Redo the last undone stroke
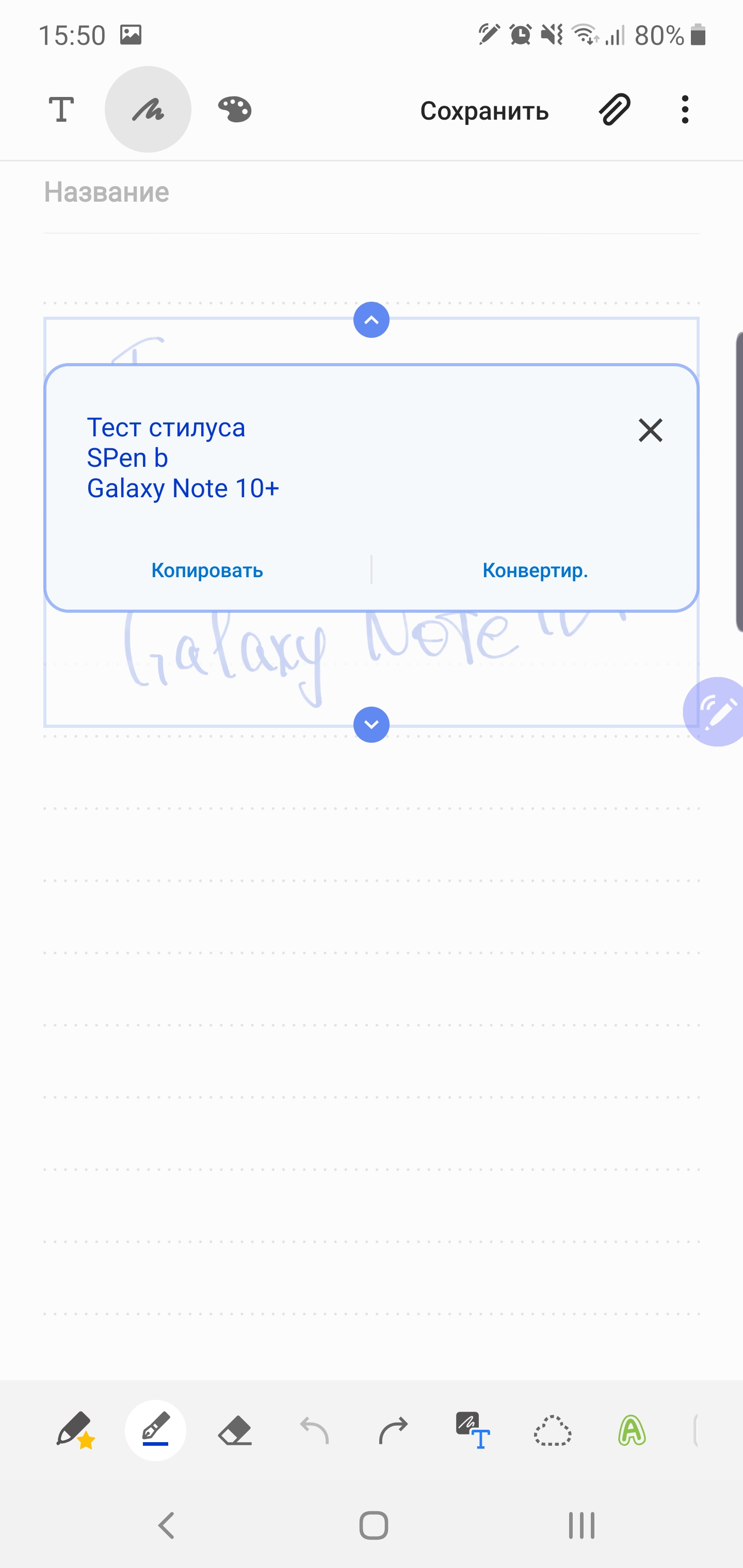Viewport: 743px width, 1568px height. [393, 1430]
